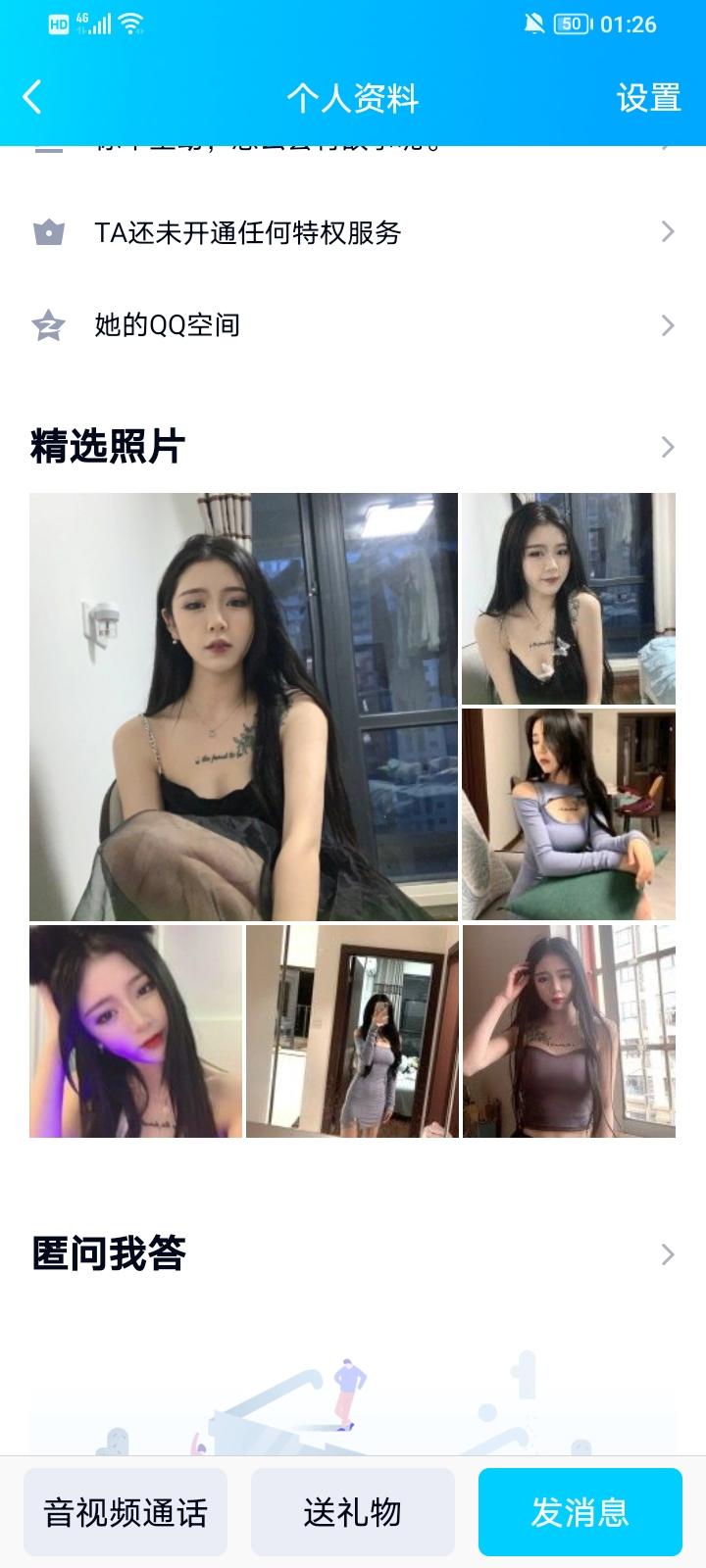Start a call via 音视频通话
The image size is (706, 1568).
click(125, 1512)
